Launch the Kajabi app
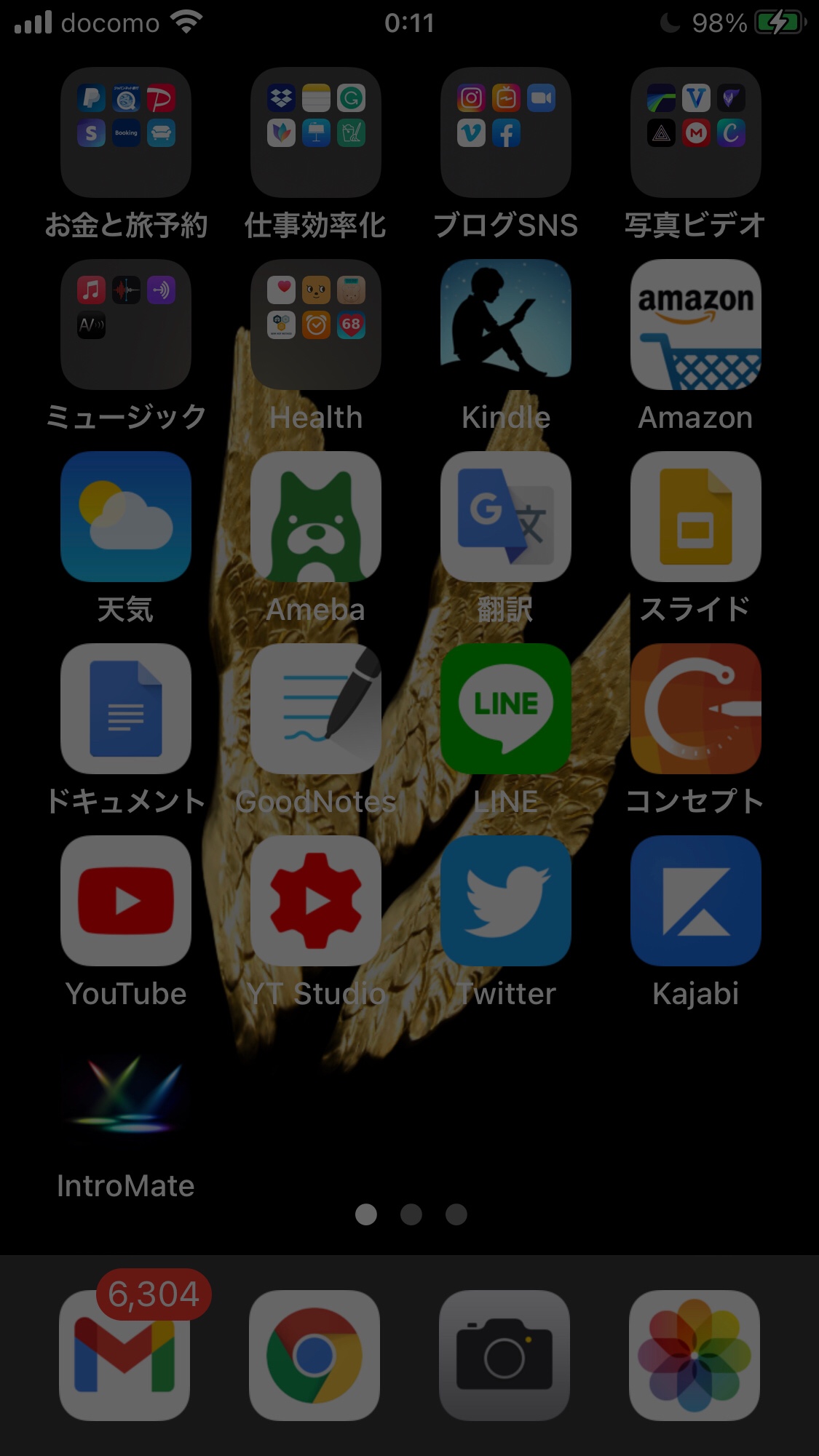The width and height of the screenshot is (819, 1456). [695, 901]
